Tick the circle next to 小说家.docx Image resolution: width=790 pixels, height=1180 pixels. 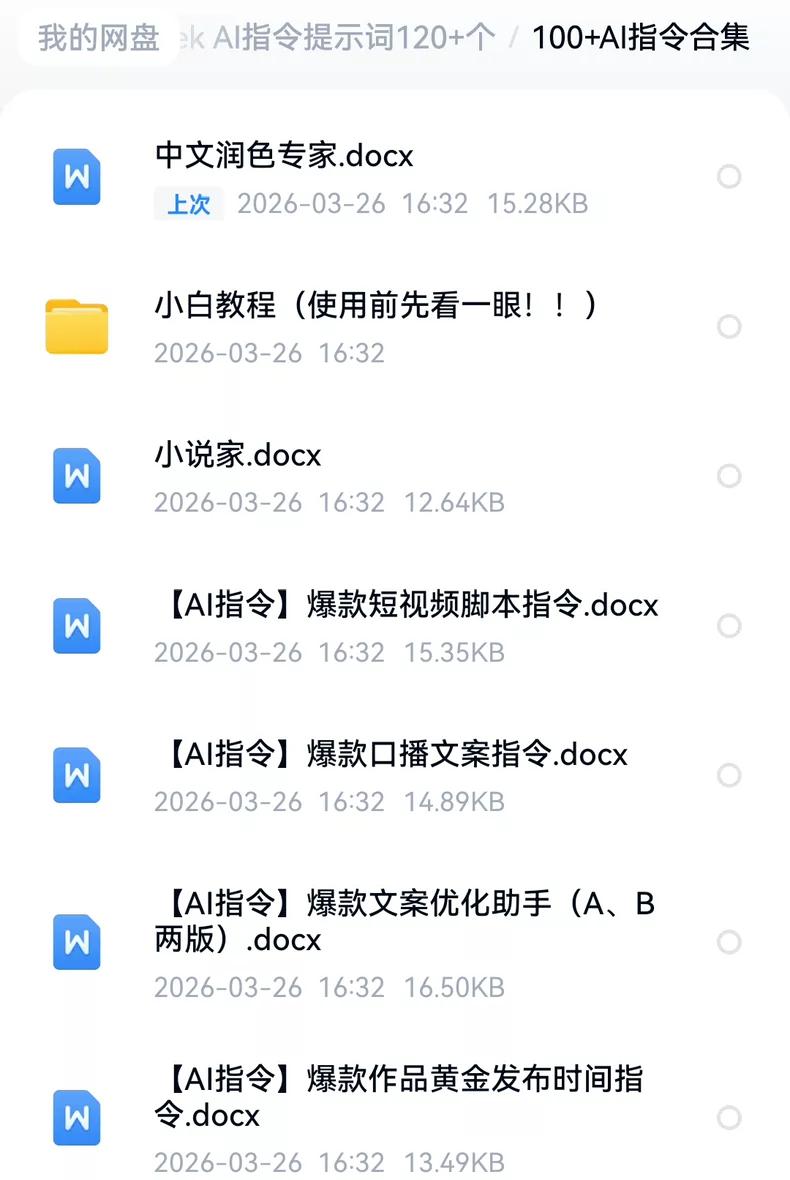point(729,476)
